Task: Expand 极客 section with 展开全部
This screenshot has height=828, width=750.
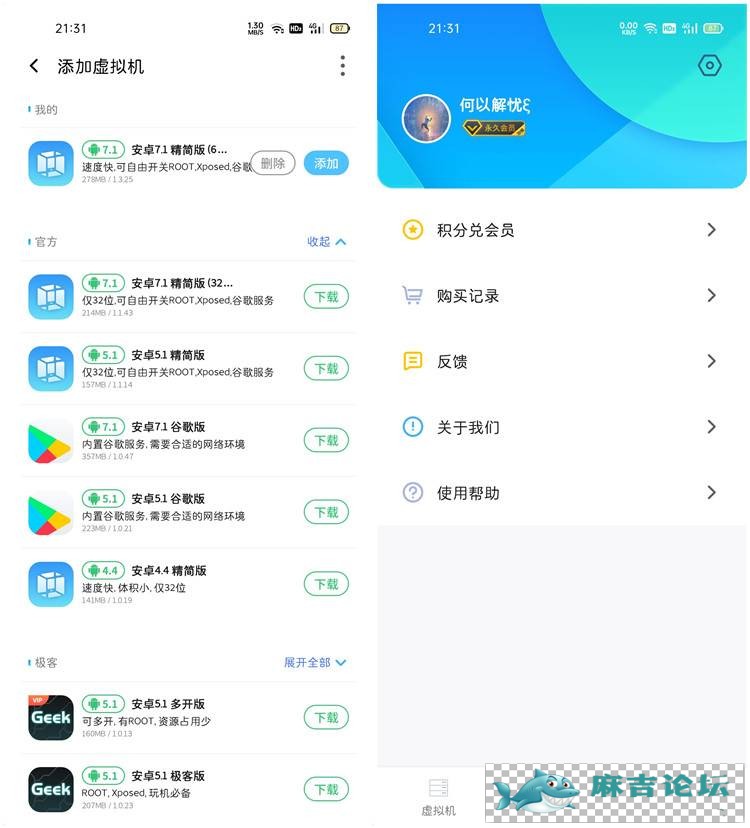Action: coord(315,663)
